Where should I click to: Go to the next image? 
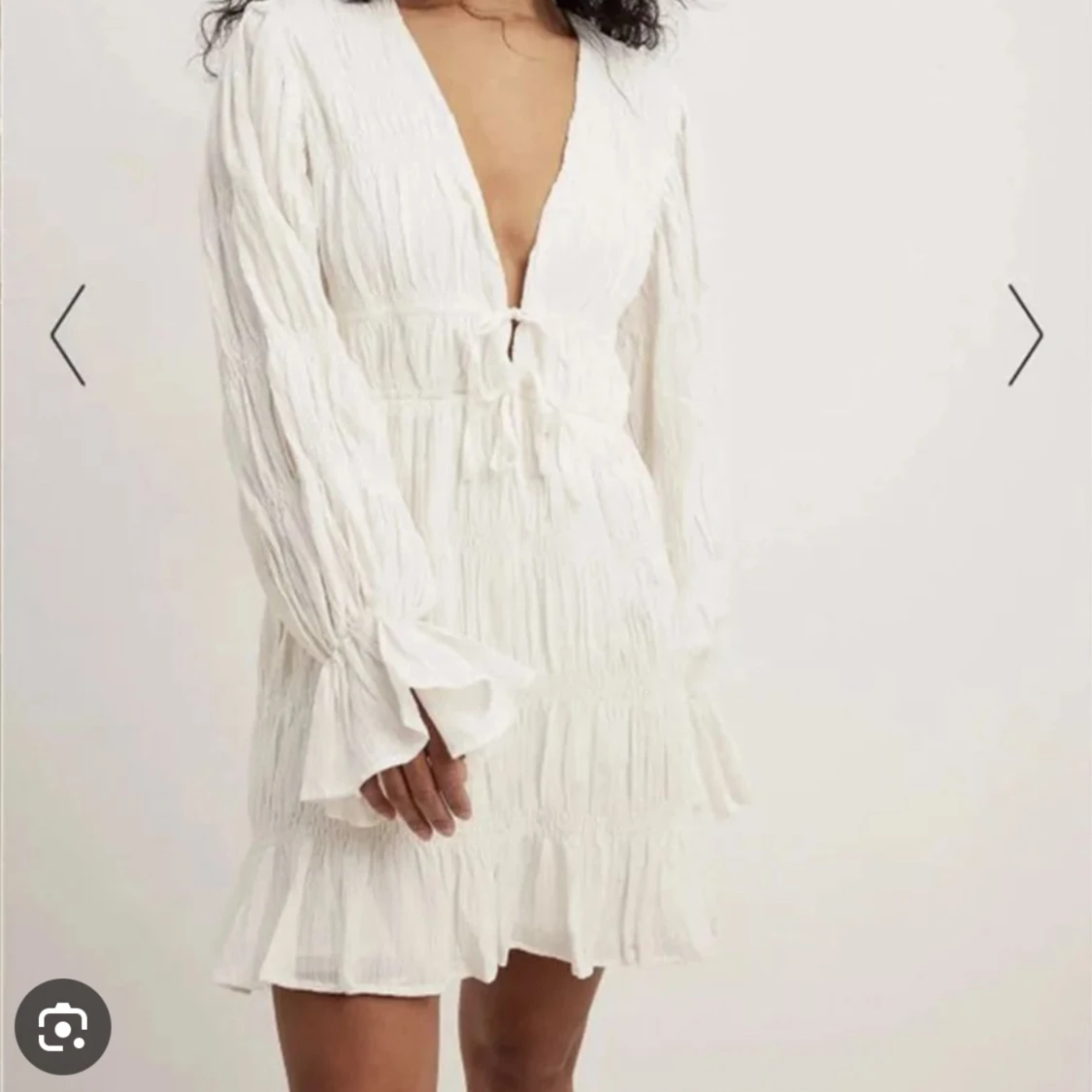(x=1025, y=335)
